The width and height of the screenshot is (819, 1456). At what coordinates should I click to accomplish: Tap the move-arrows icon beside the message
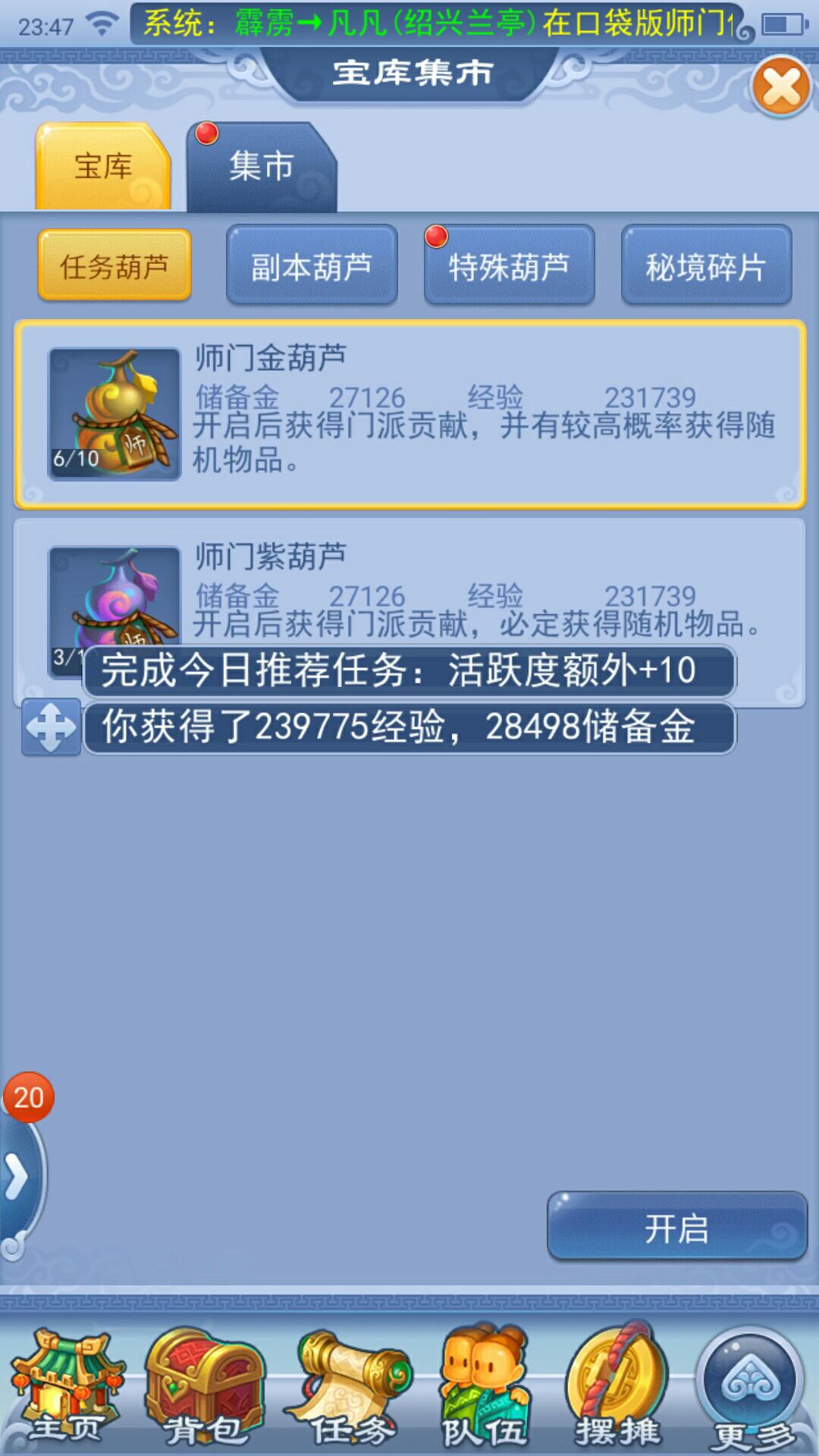pyautogui.click(x=51, y=727)
